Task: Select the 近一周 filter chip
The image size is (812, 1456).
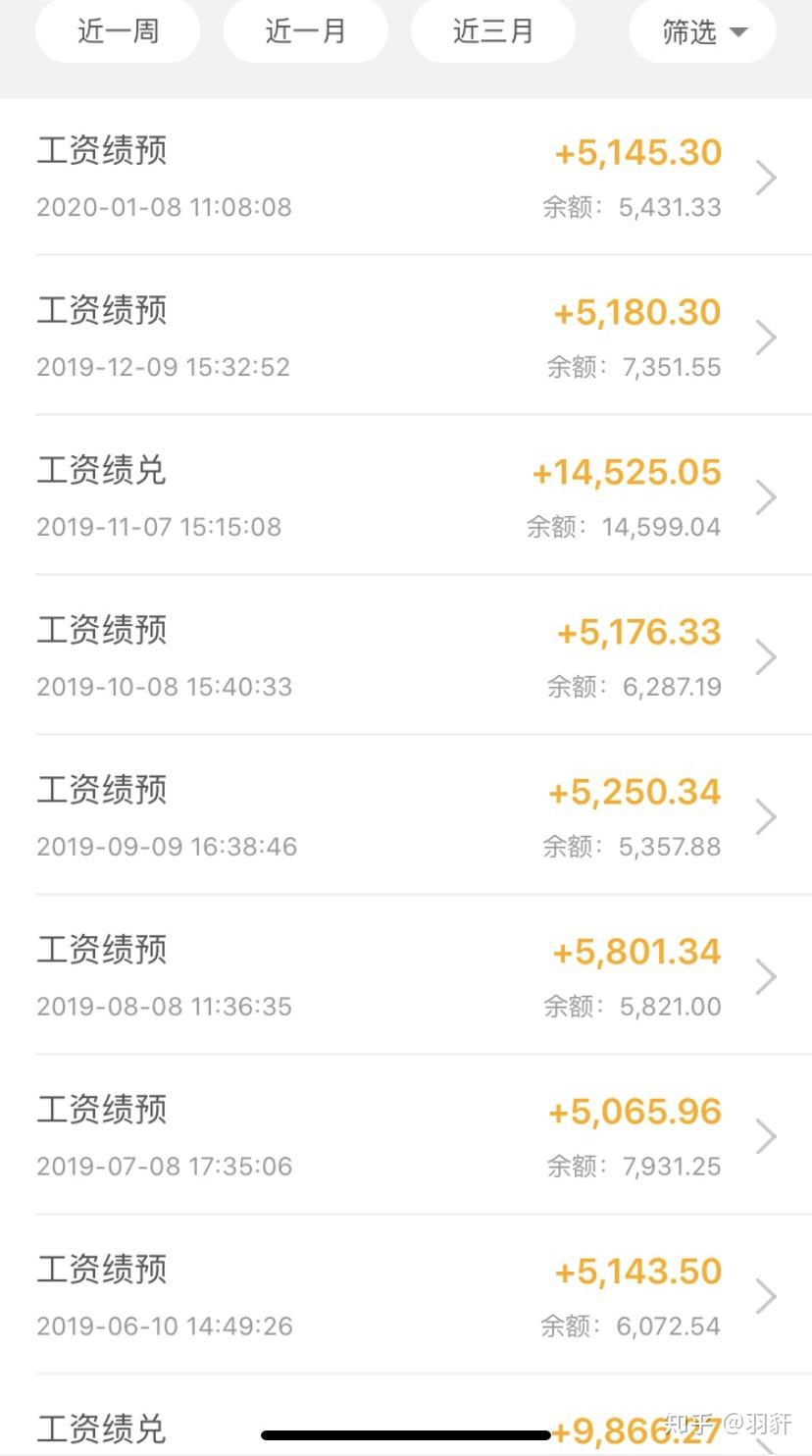Action: [118, 31]
